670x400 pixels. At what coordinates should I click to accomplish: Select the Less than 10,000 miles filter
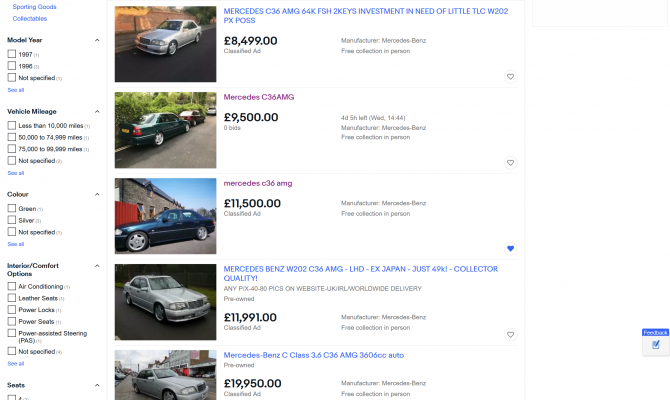click(11, 125)
